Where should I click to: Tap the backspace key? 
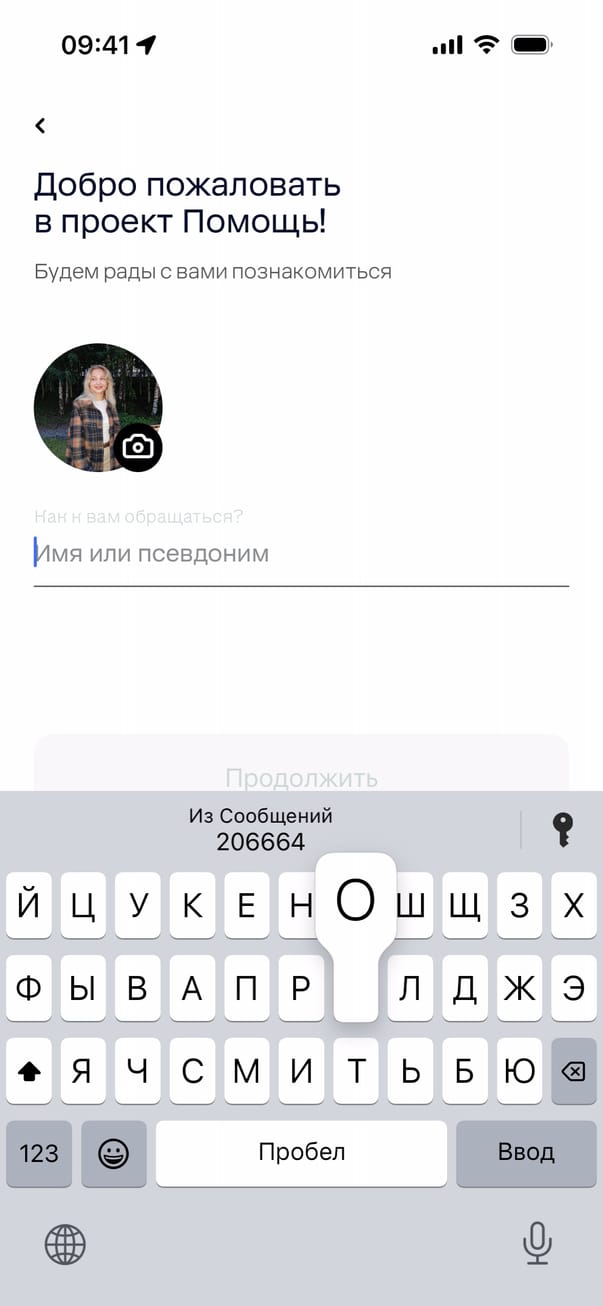[x=573, y=1071]
